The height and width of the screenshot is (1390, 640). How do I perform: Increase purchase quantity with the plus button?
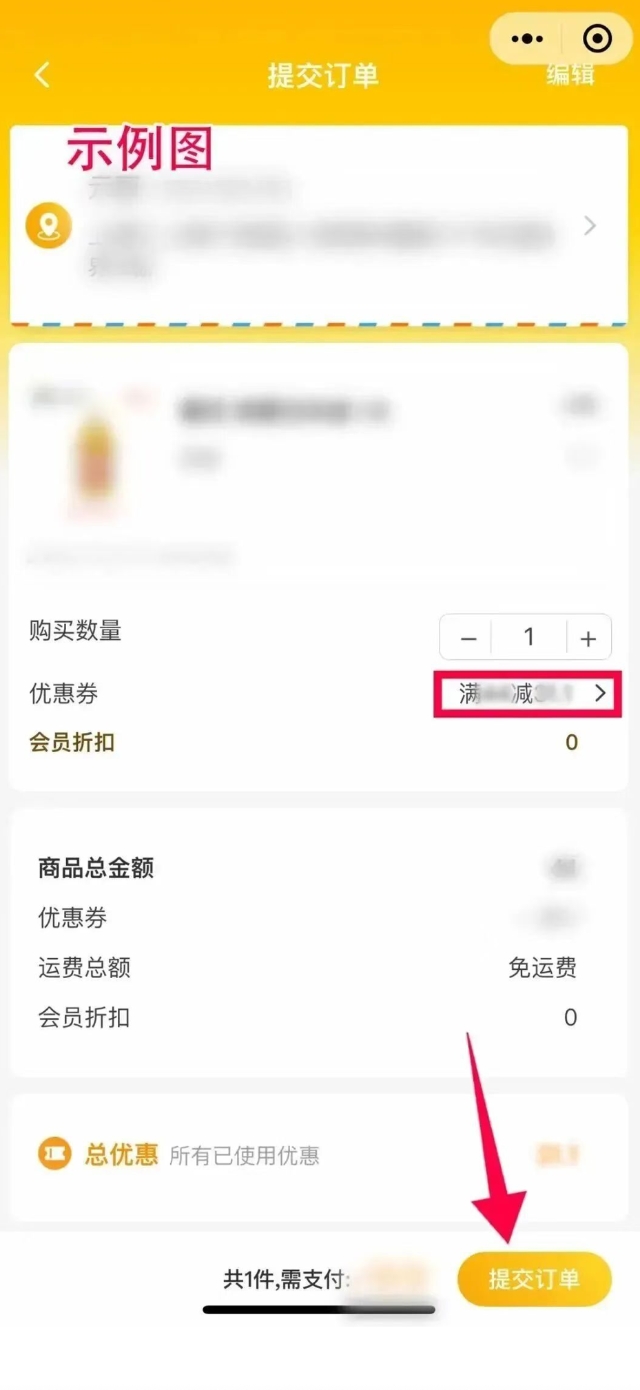588,638
